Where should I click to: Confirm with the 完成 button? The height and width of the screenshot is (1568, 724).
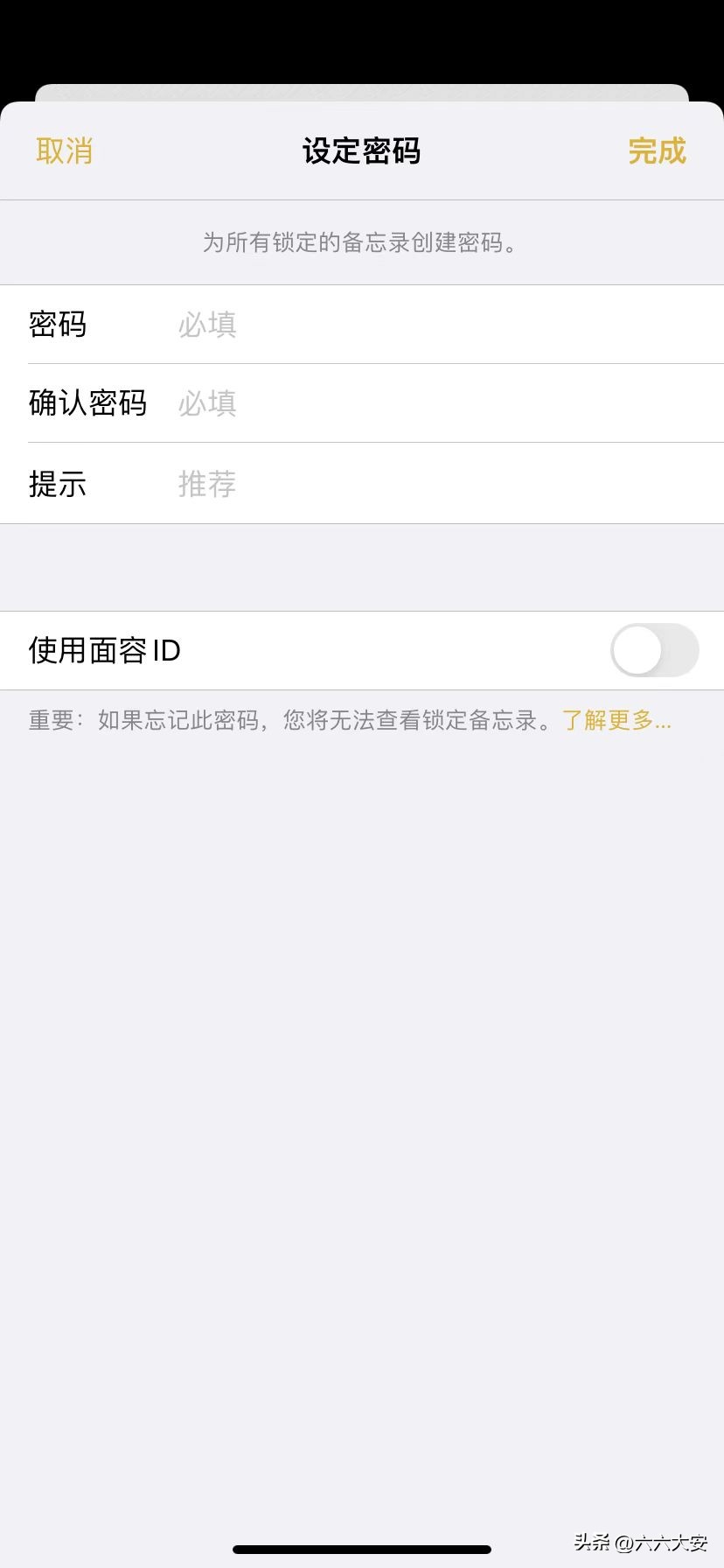point(657,150)
